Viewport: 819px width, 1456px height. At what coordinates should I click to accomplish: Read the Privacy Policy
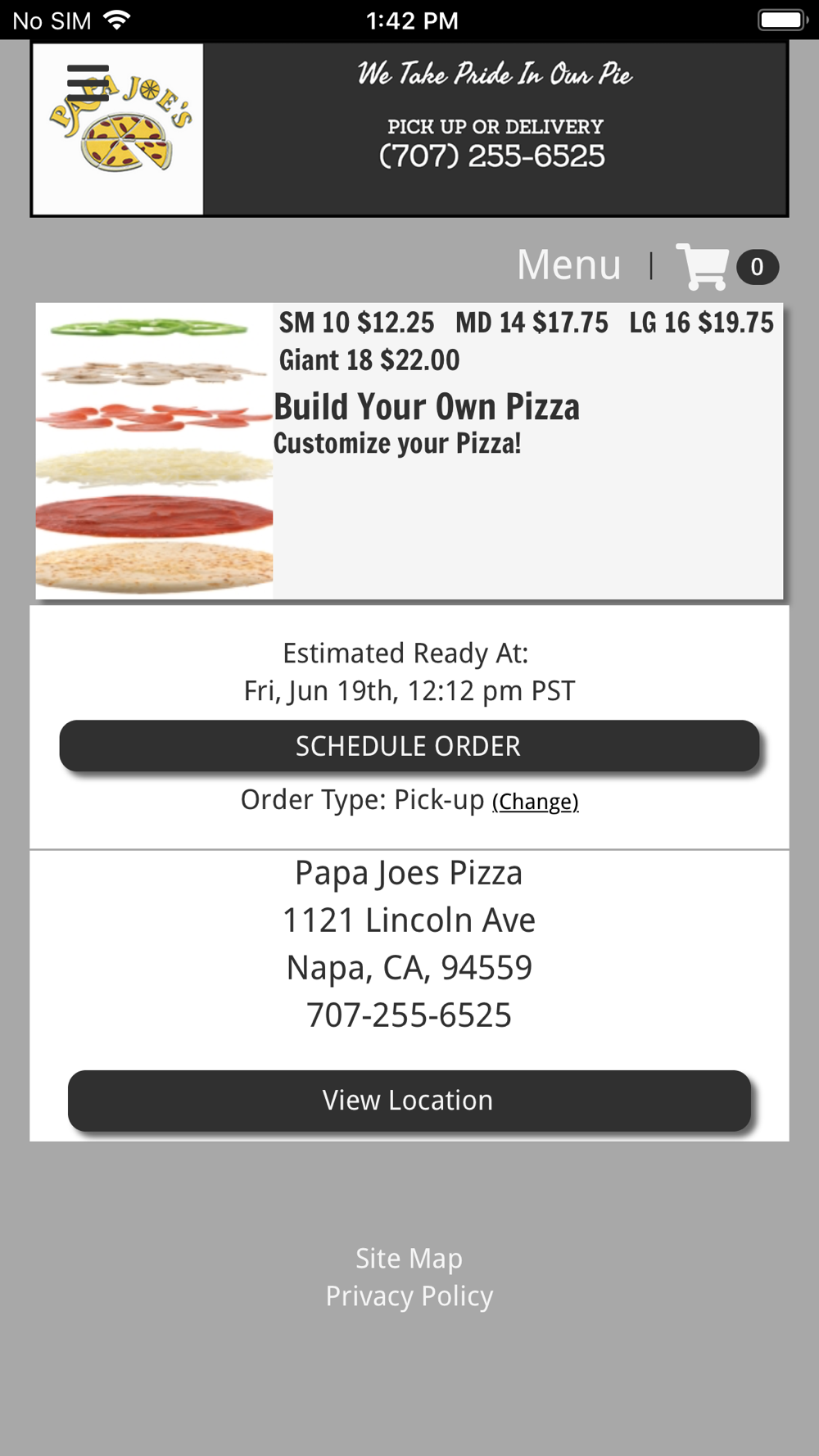[409, 1296]
